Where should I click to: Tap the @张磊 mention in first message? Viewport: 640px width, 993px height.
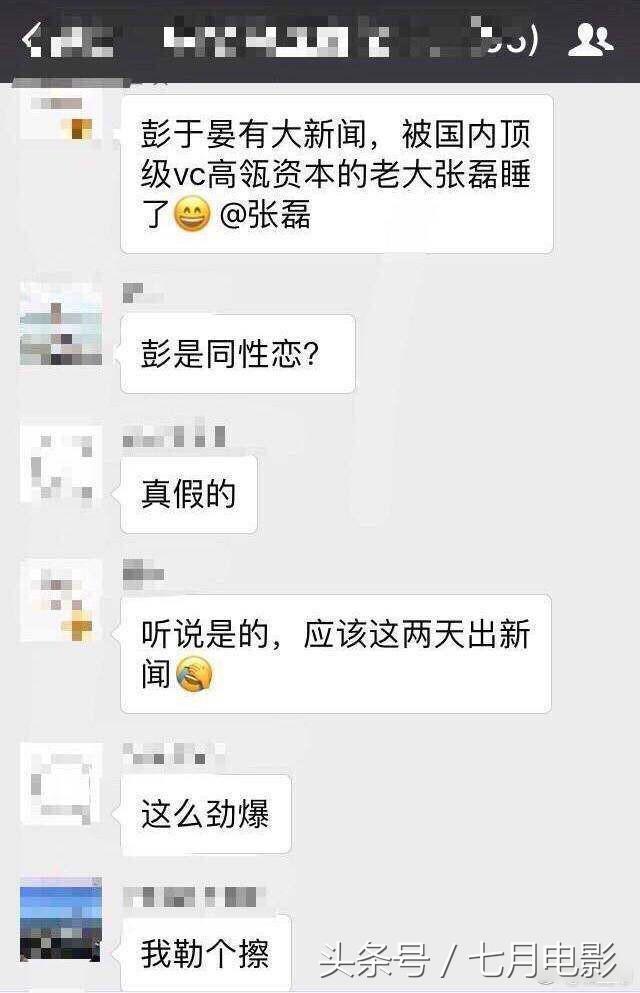(265, 215)
